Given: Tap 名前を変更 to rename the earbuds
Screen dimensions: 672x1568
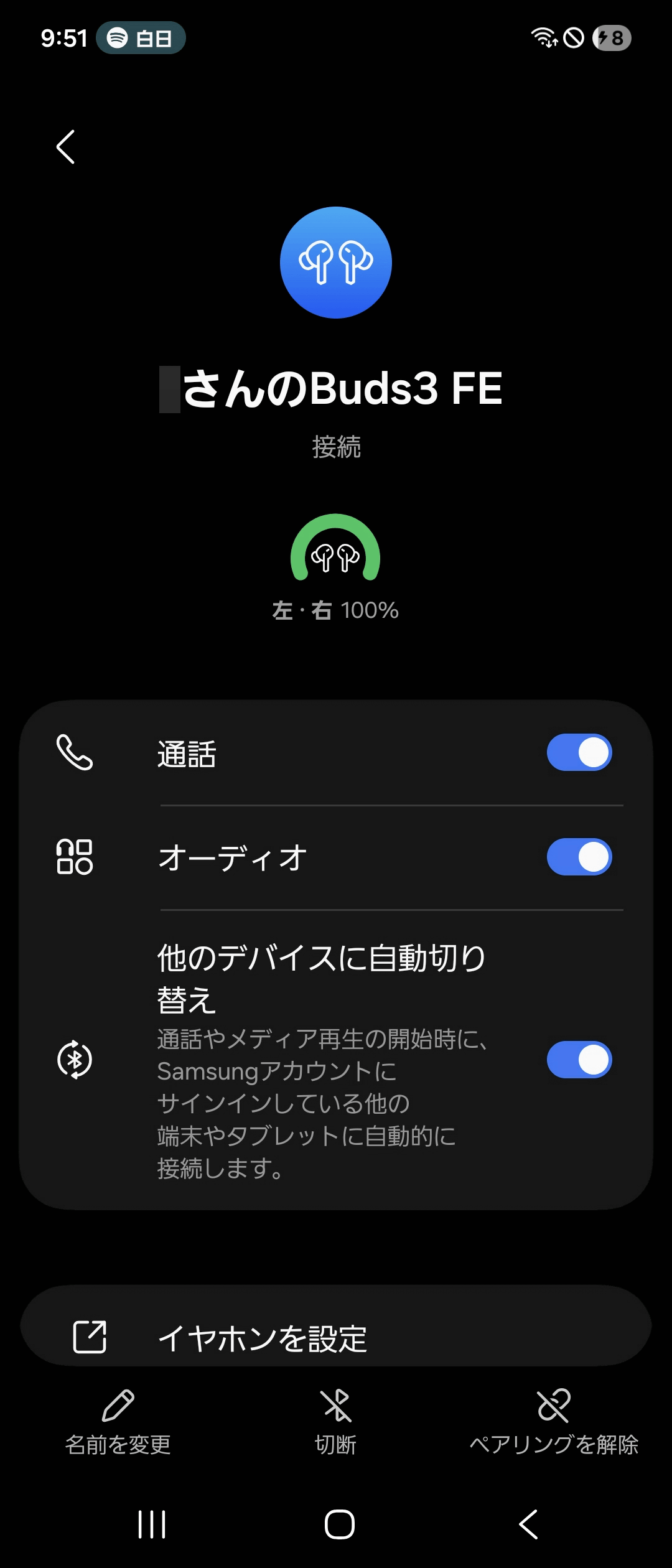Looking at the screenshot, I should [118, 1420].
